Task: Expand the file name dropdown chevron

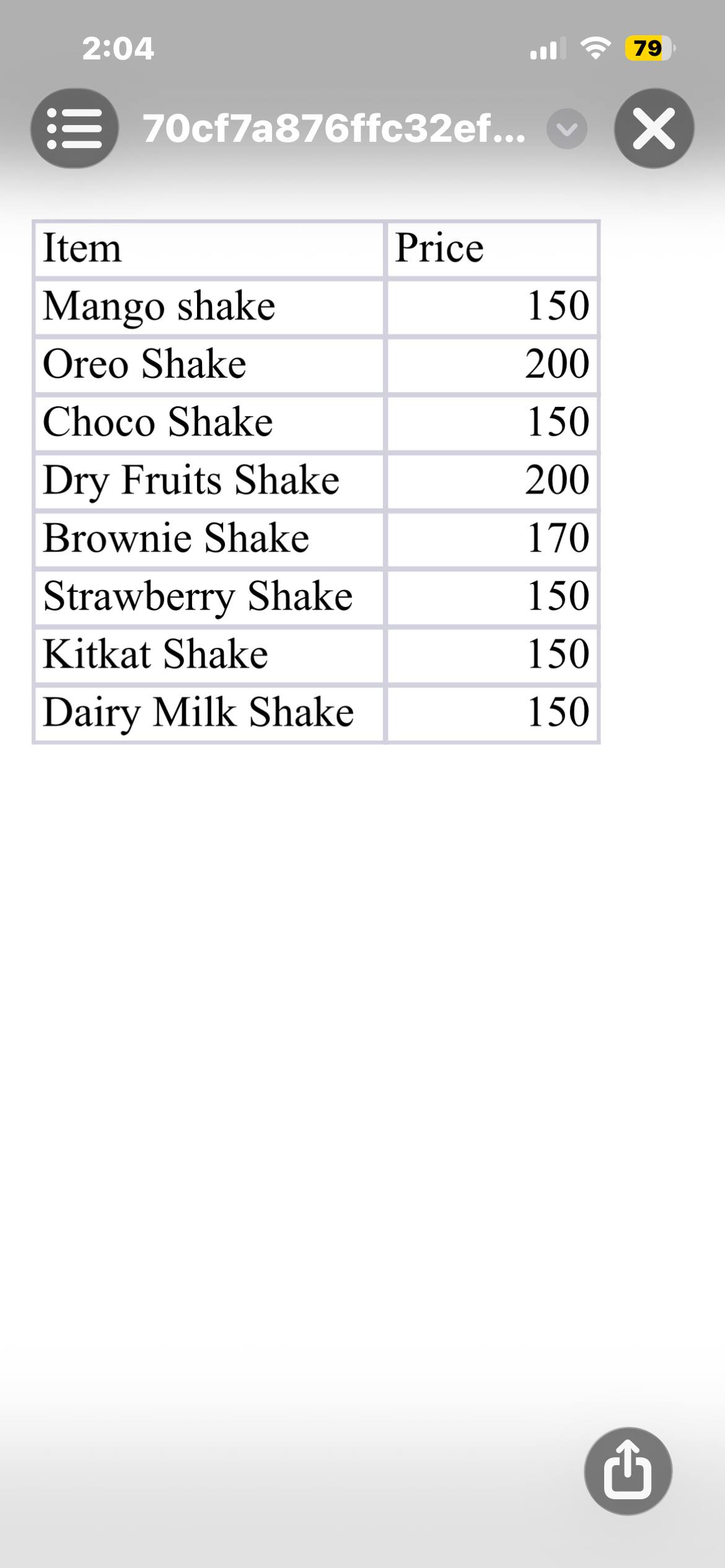Action: [x=566, y=129]
